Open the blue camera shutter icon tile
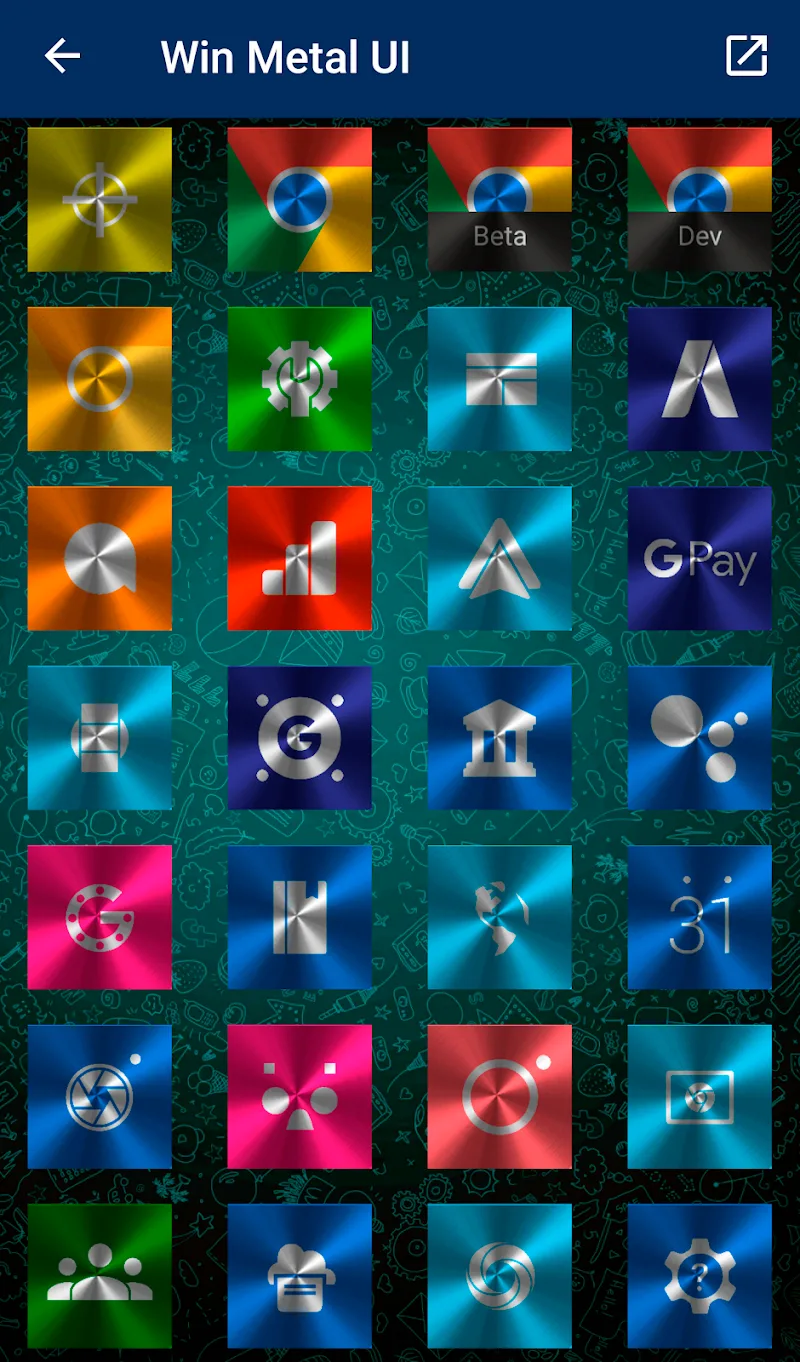 (99, 1096)
